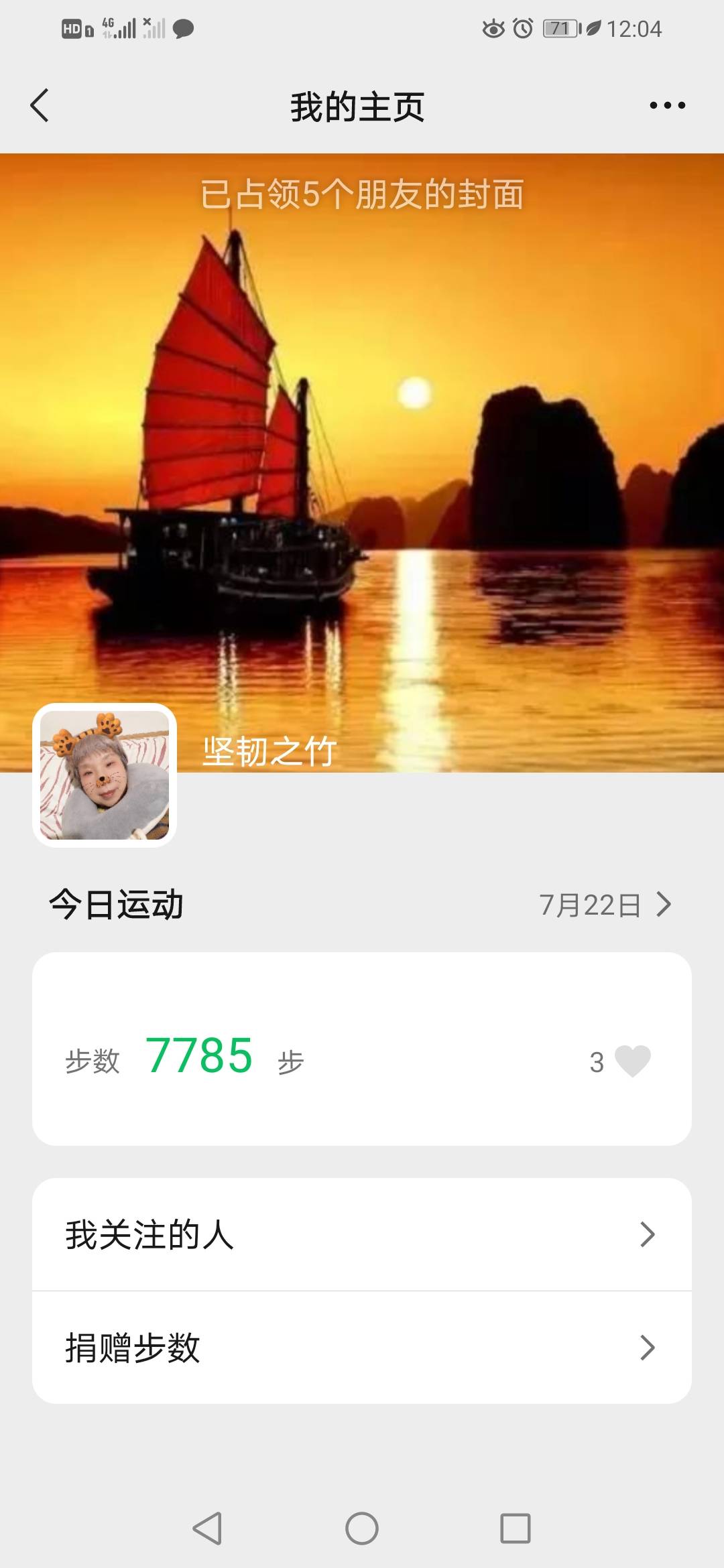Tap the chat bubble icon in status bar
This screenshot has height=1568, width=724.
181,28
